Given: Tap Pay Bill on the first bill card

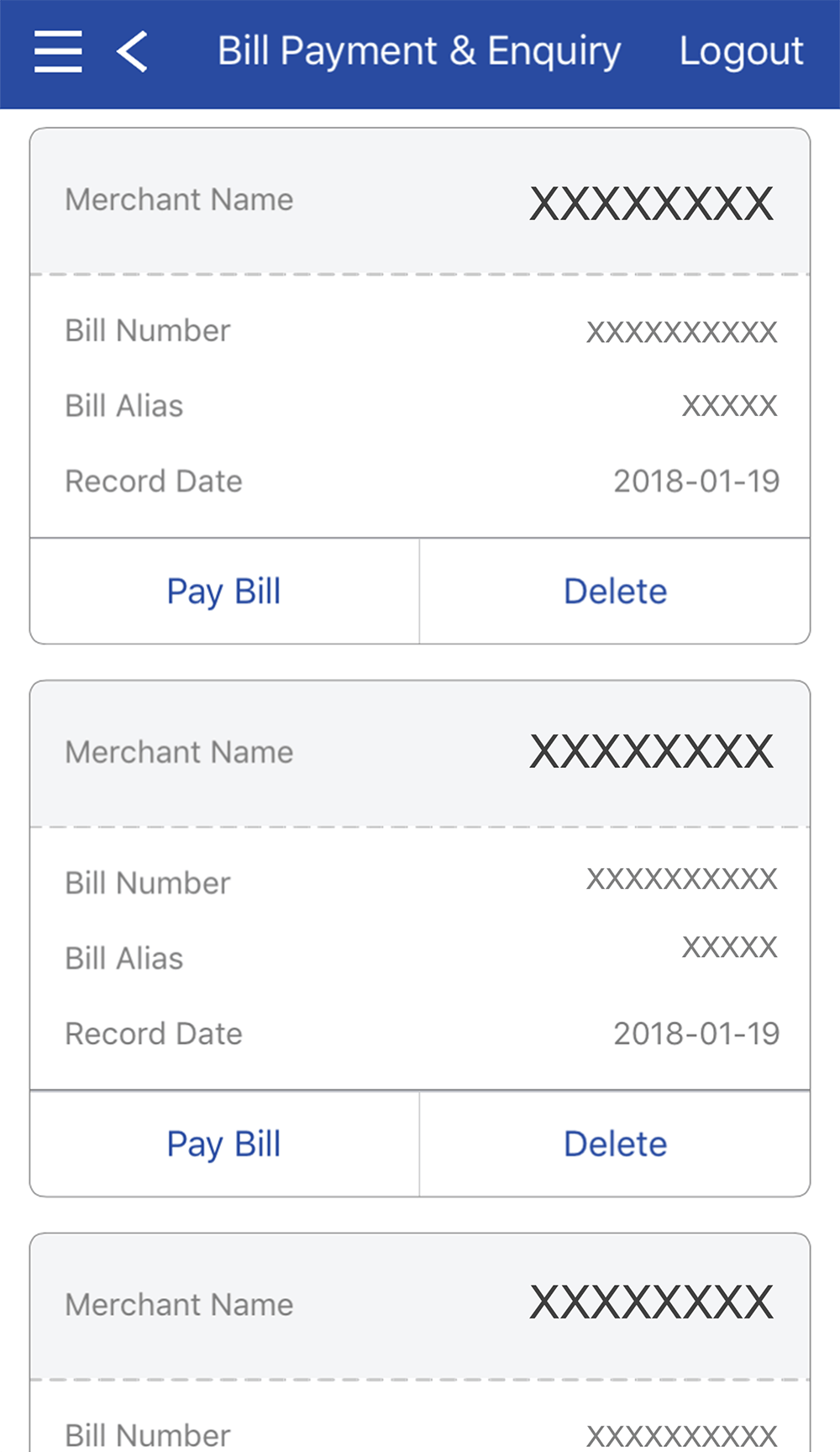Looking at the screenshot, I should pos(223,592).
